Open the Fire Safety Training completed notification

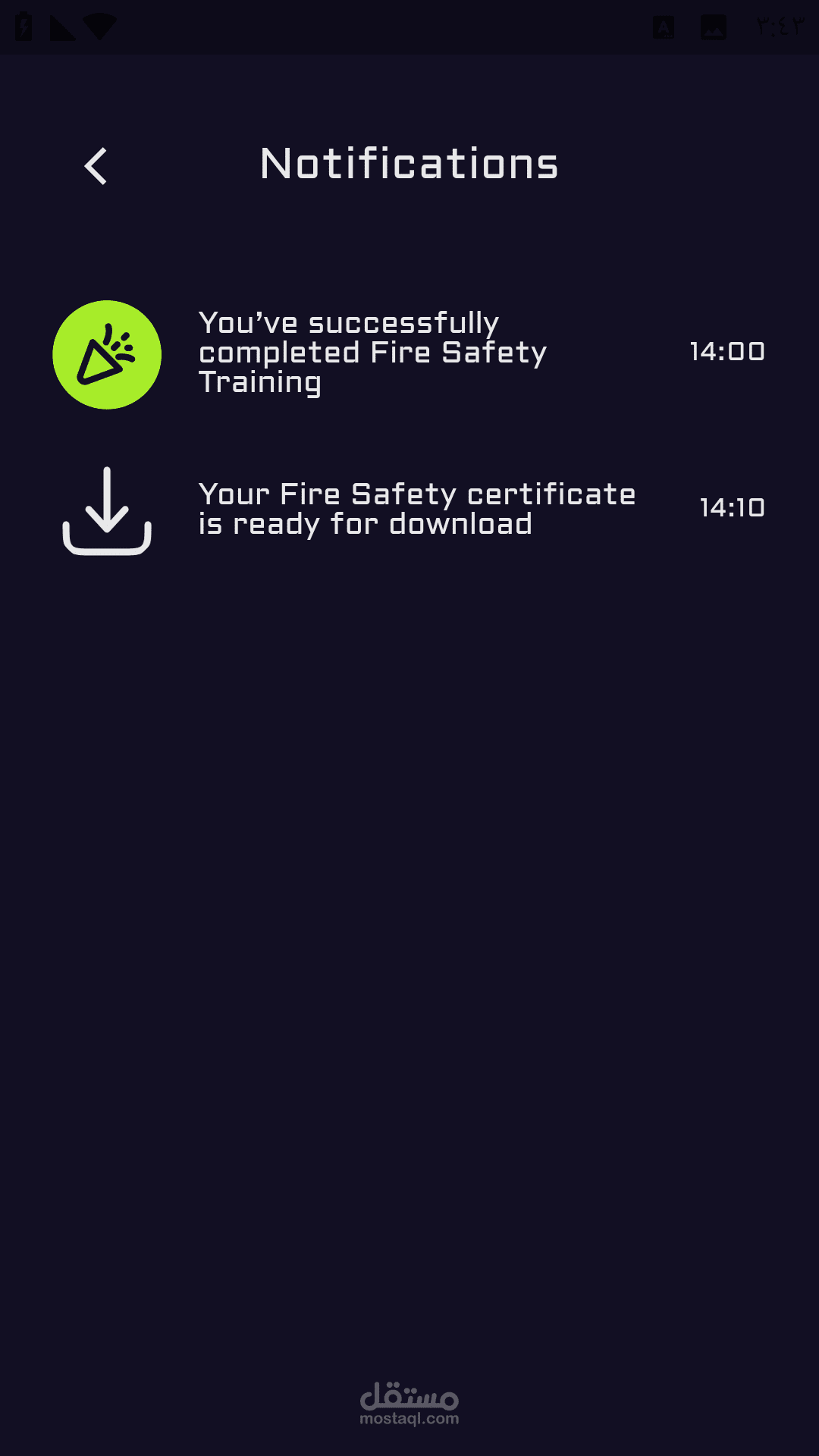409,353
